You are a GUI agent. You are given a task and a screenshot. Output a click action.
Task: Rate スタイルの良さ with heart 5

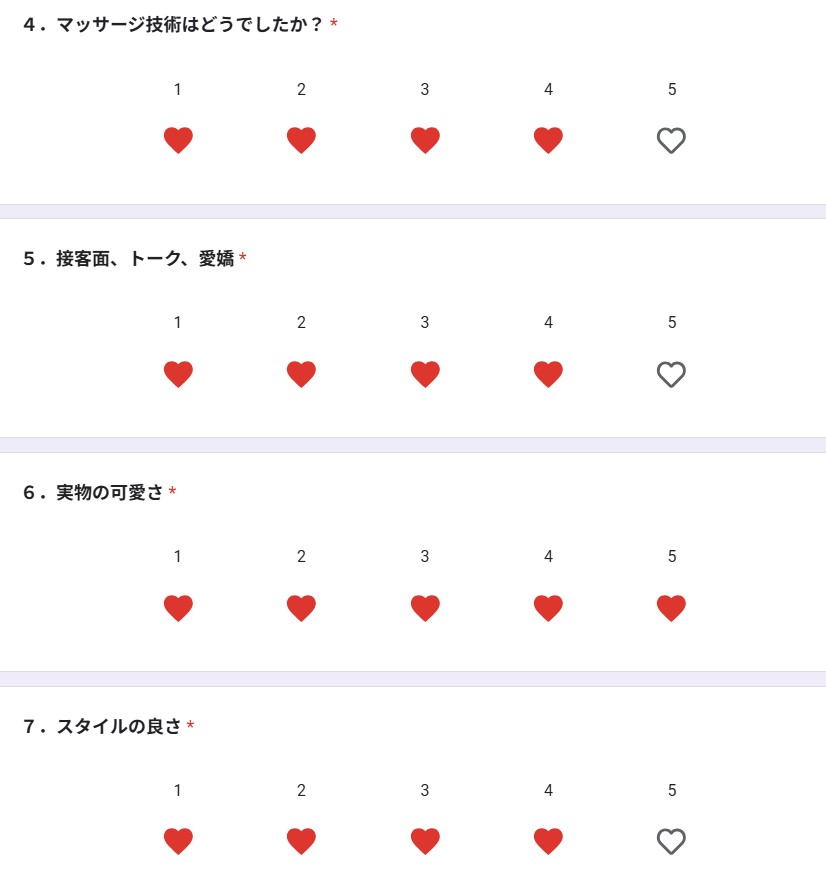[x=671, y=842]
